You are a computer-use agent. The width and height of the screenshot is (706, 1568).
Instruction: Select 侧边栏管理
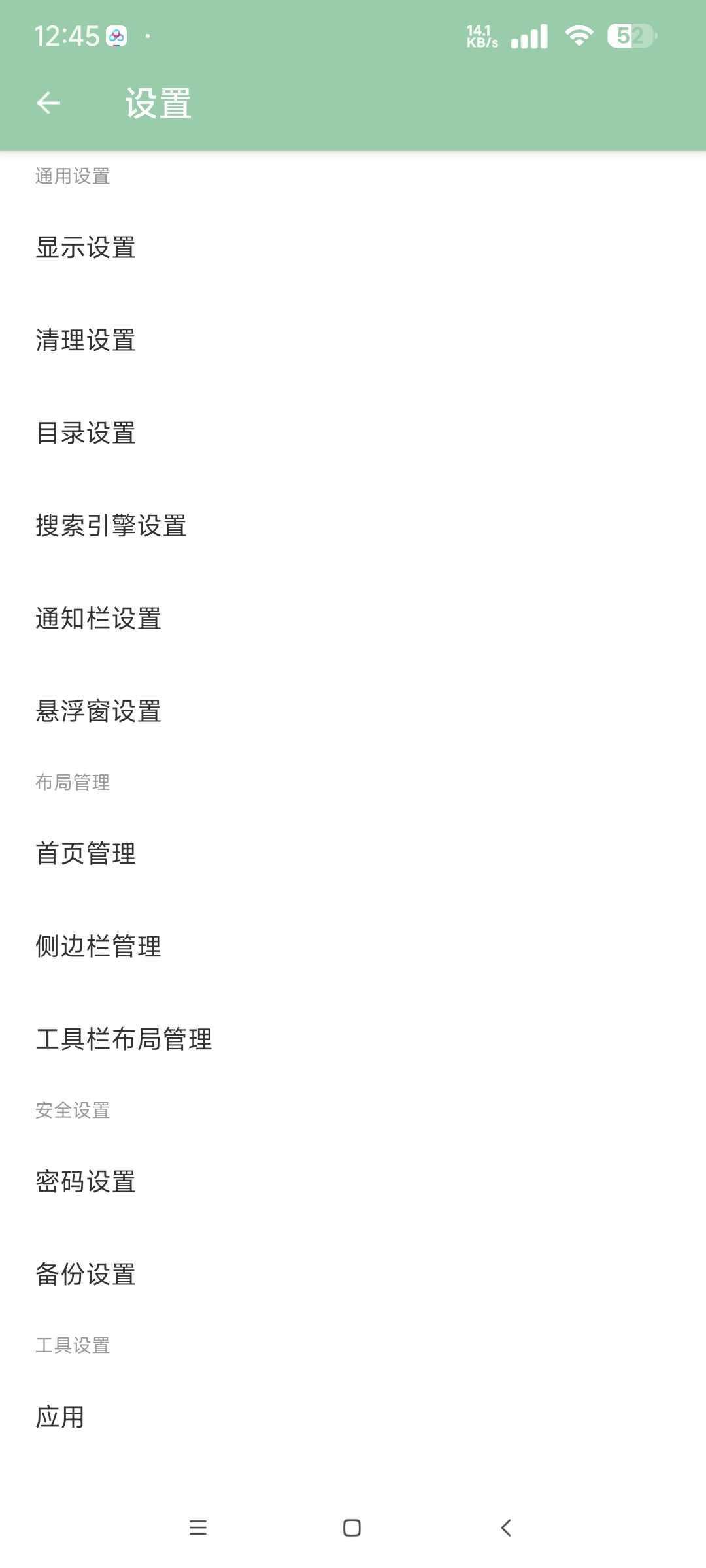(x=98, y=947)
